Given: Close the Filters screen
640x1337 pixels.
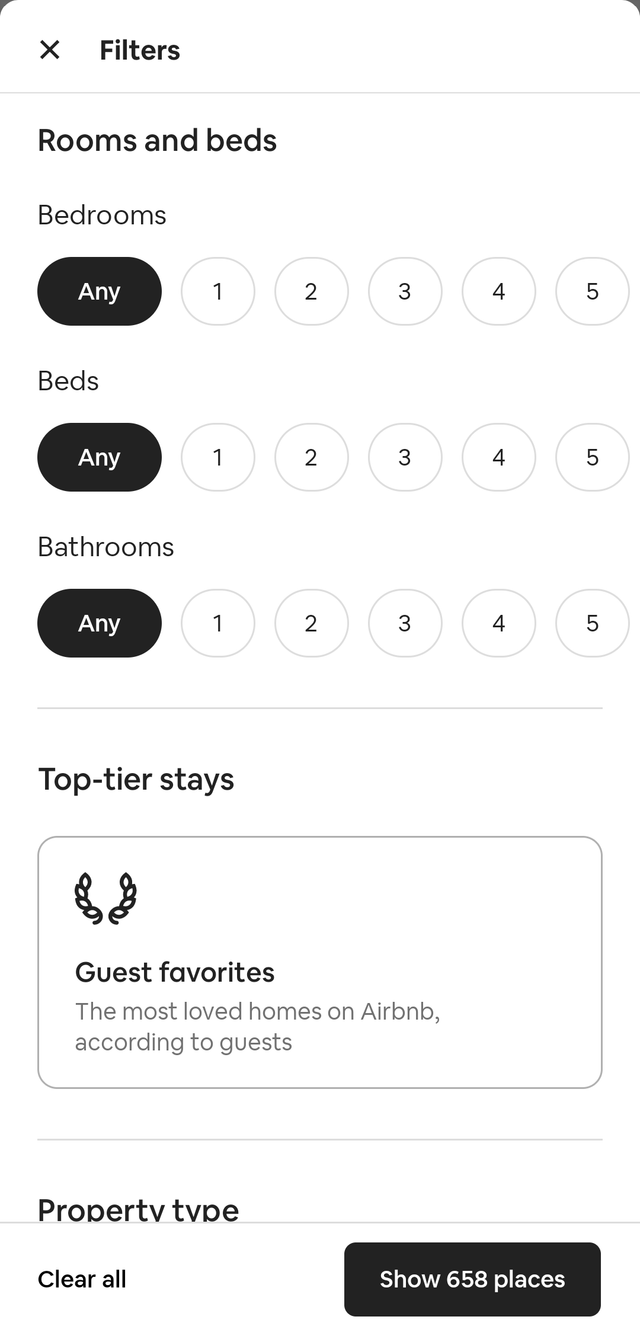Looking at the screenshot, I should 49,50.
